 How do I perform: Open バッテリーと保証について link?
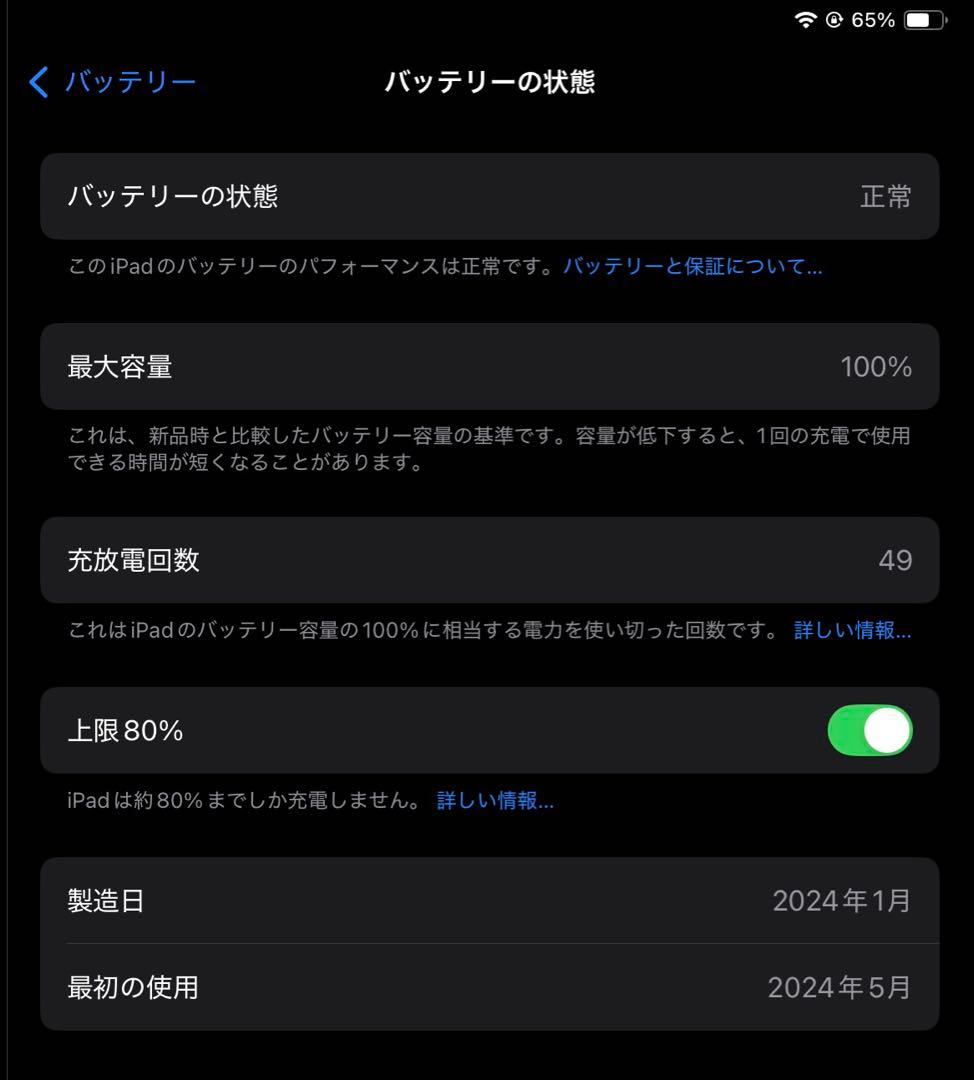(692, 266)
